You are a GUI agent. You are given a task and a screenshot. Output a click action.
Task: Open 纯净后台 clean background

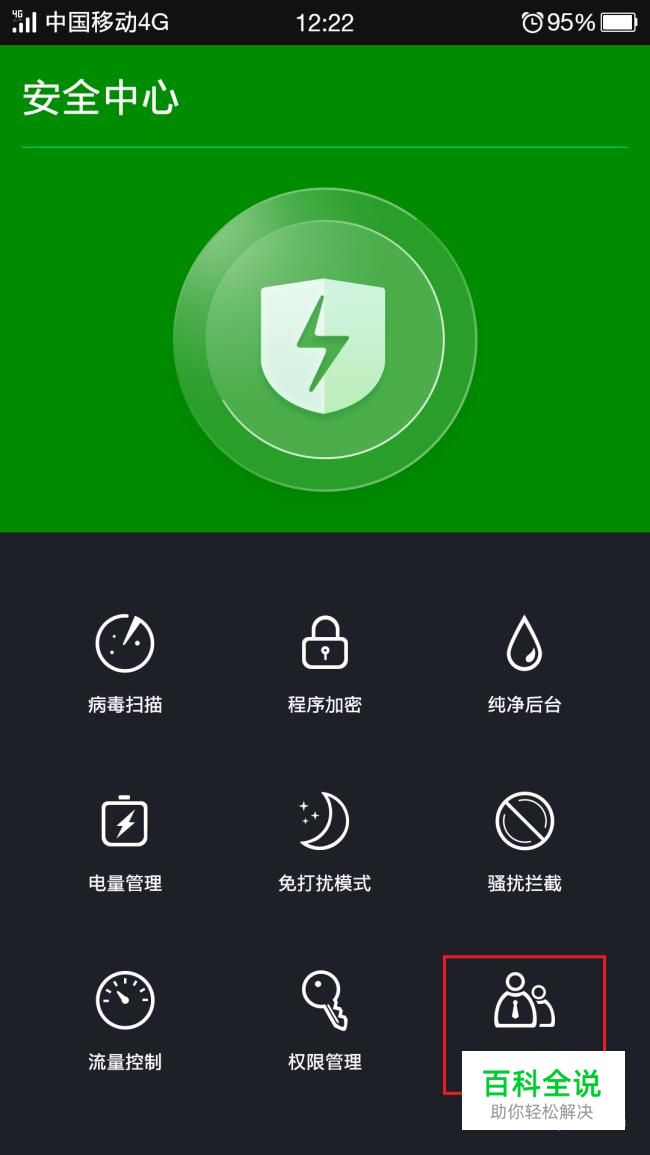click(x=524, y=663)
